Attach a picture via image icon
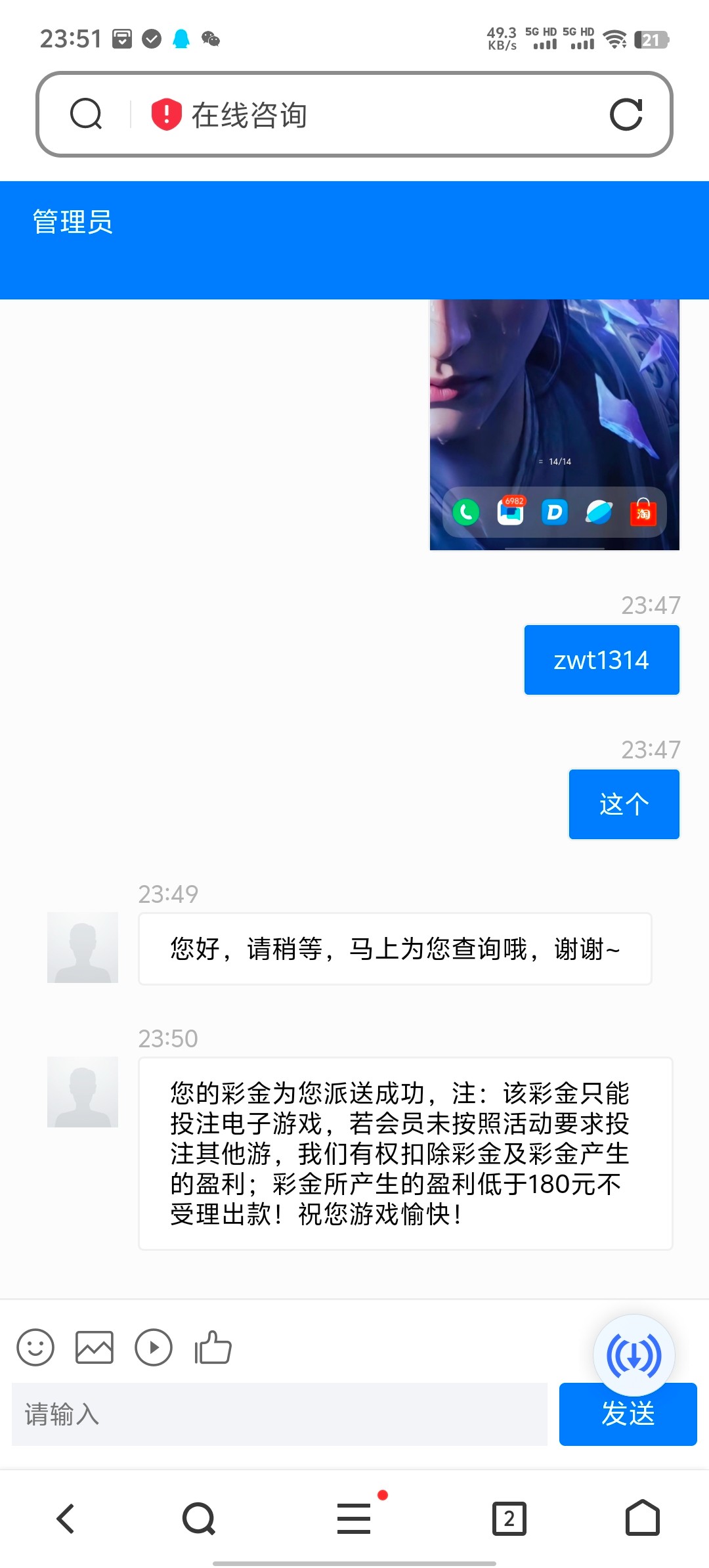709x1568 pixels. (95, 1347)
